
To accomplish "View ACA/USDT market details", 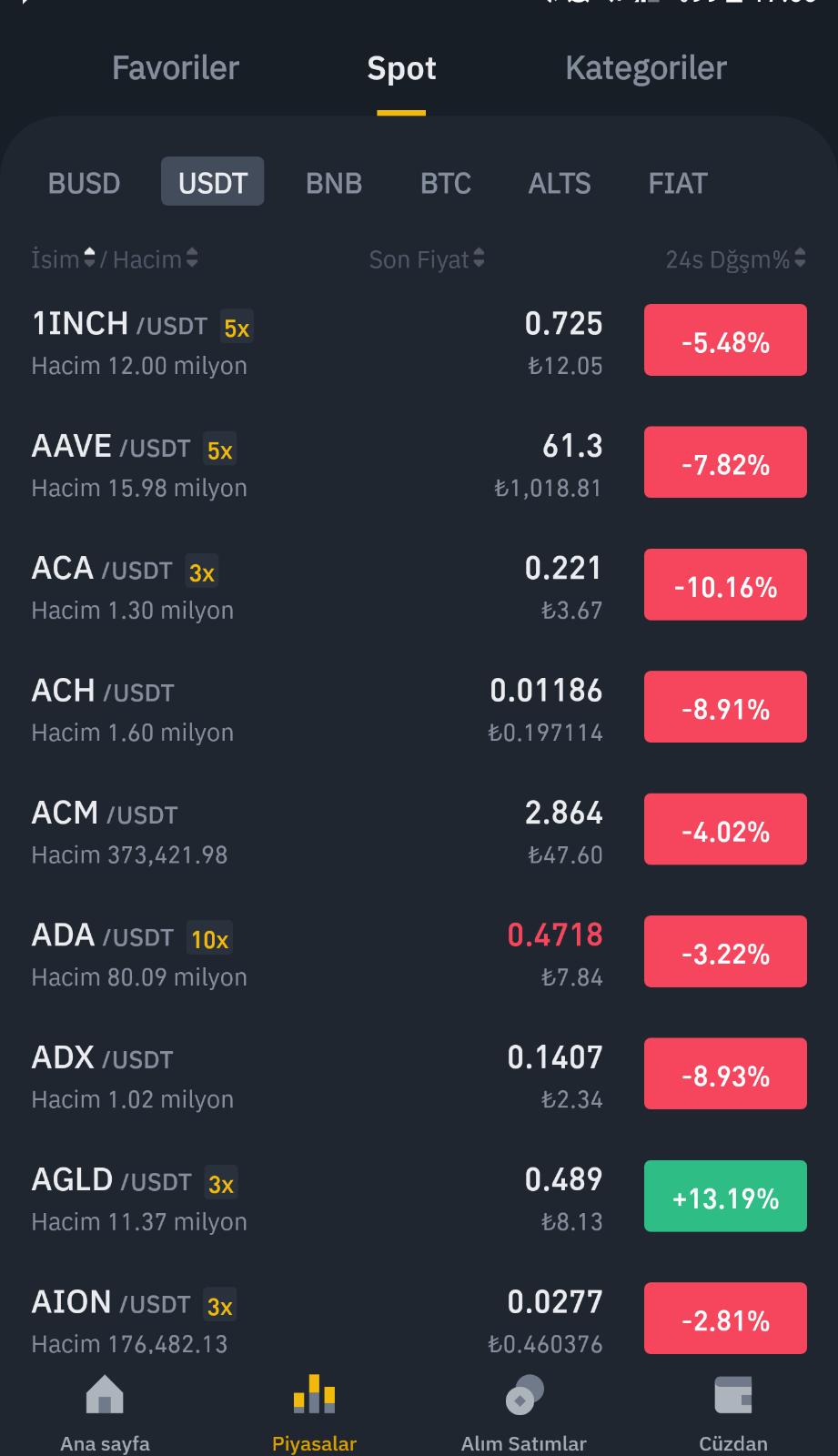I will (419, 588).
